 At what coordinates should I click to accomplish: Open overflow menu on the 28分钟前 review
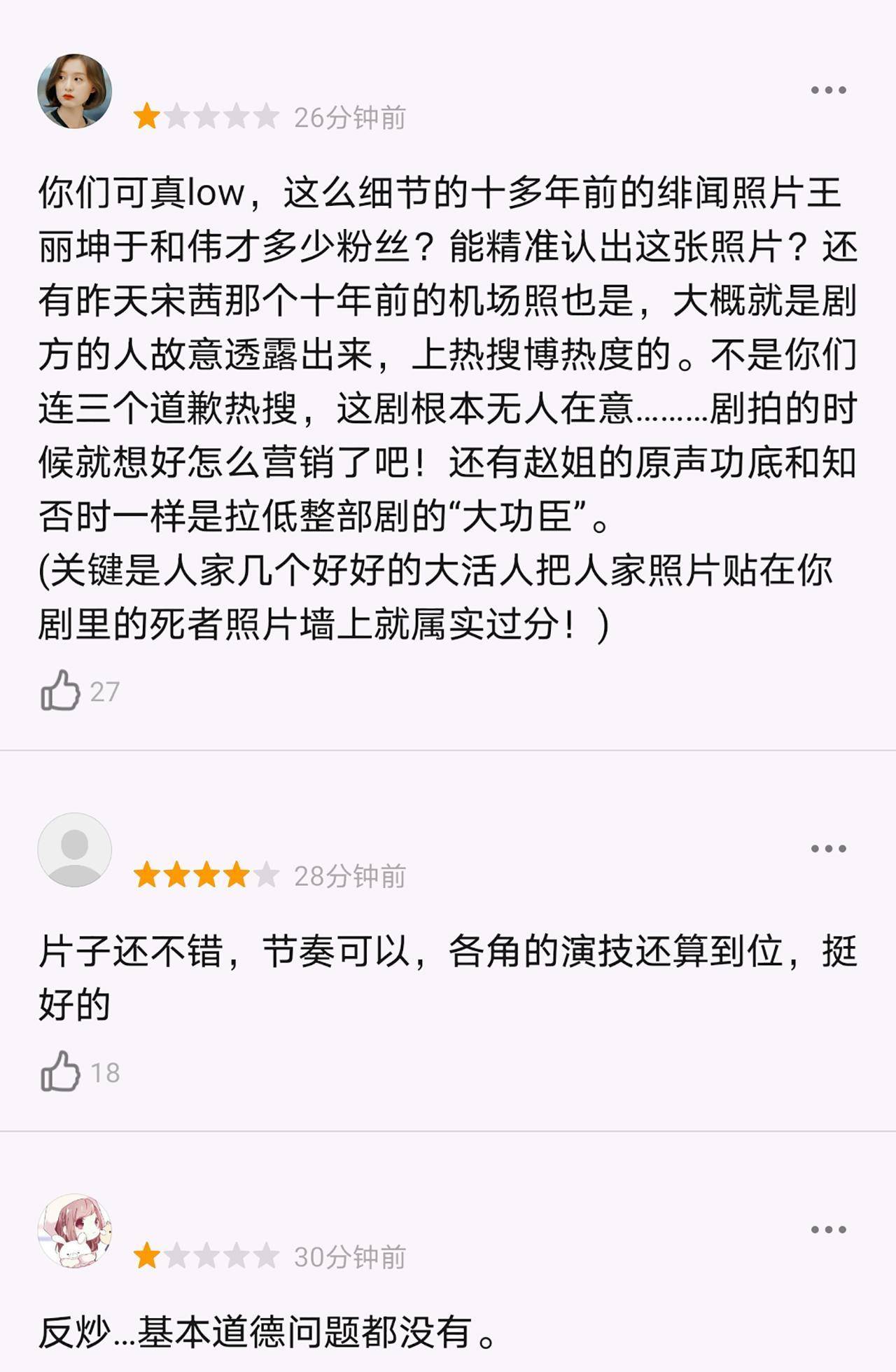point(828,849)
